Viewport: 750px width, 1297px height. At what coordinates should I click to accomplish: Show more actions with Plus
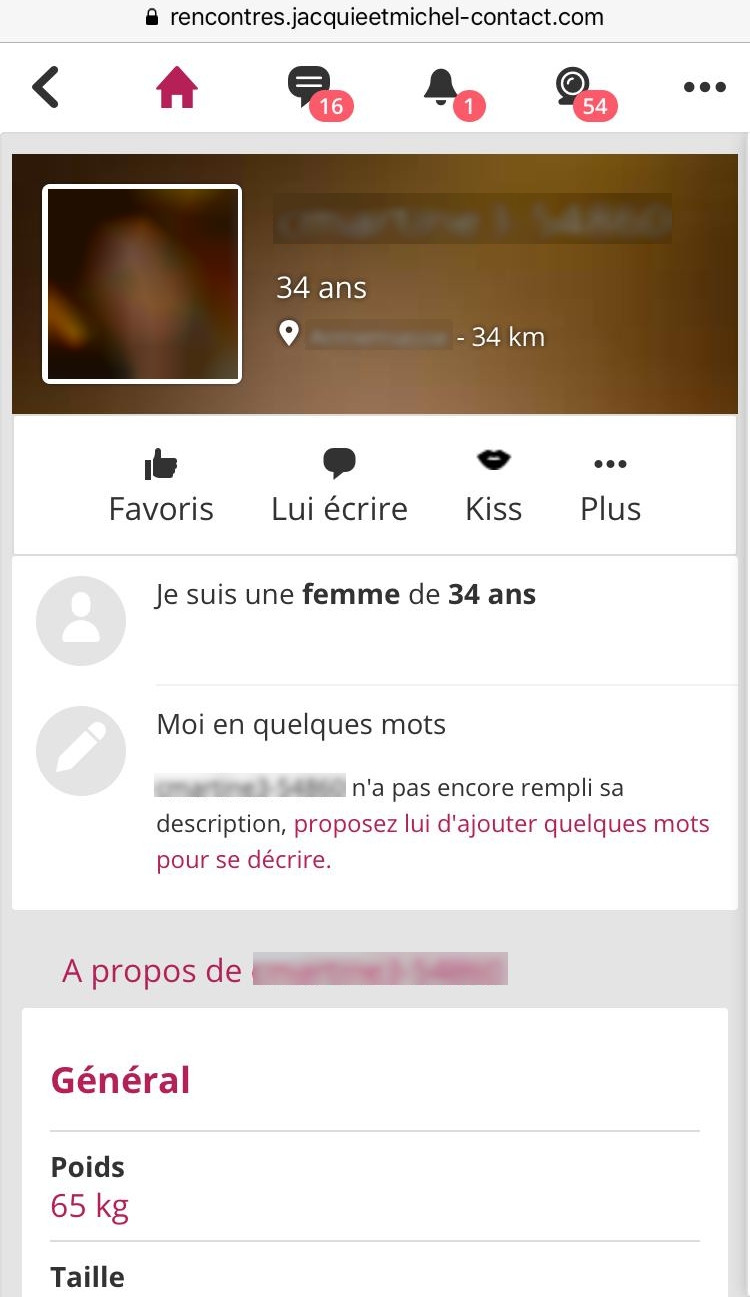pyautogui.click(x=610, y=487)
